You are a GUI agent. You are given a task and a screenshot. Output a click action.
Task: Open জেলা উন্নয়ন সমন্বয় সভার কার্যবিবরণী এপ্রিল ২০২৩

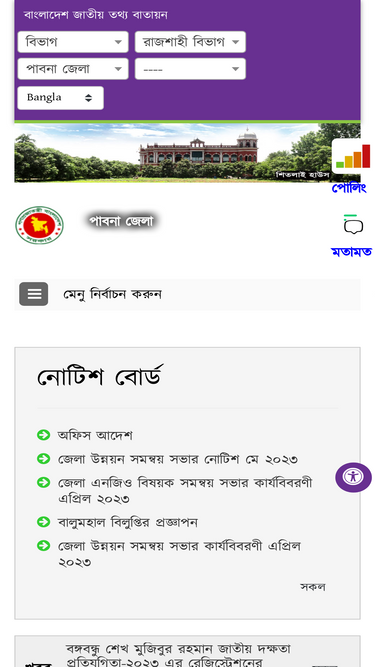(x=179, y=554)
